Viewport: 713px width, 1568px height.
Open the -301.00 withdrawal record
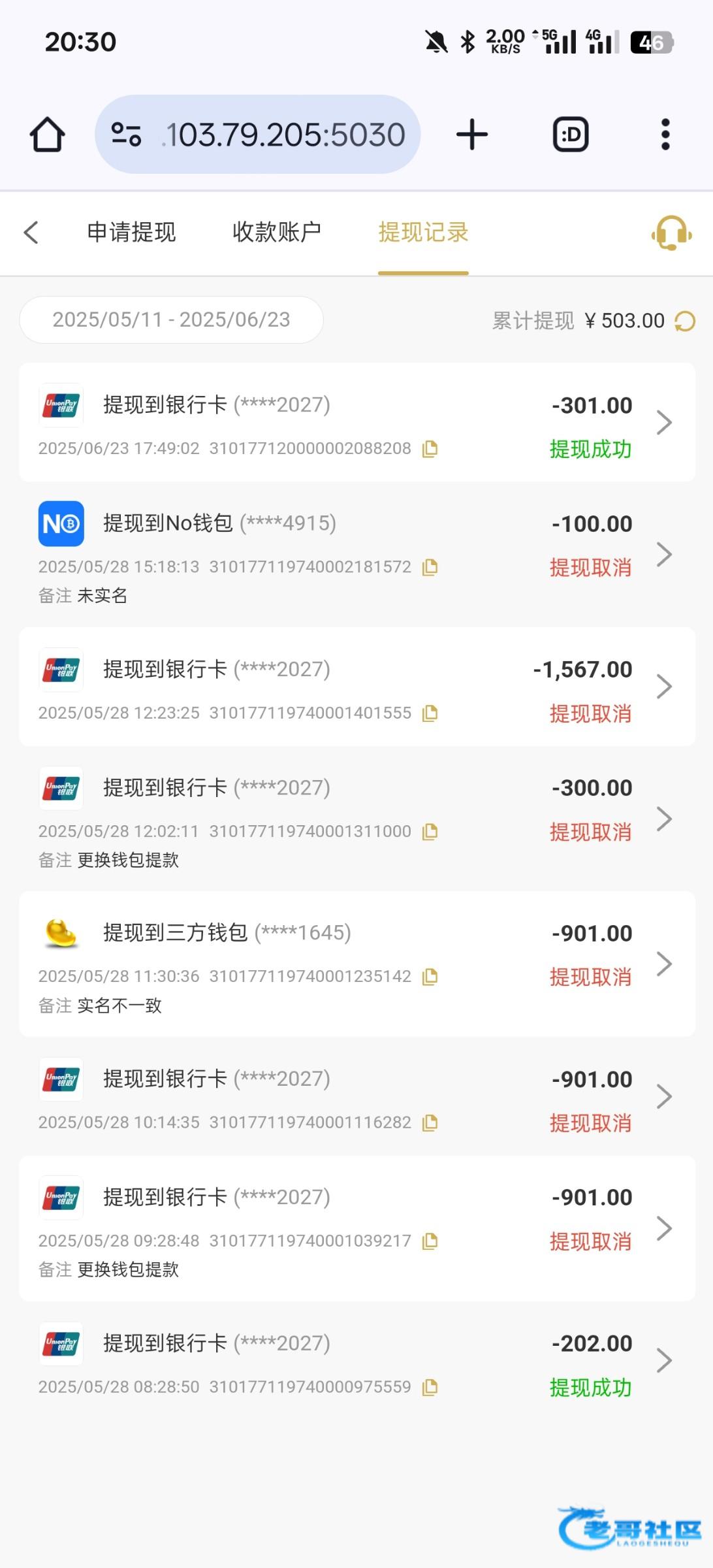pyautogui.click(x=357, y=422)
